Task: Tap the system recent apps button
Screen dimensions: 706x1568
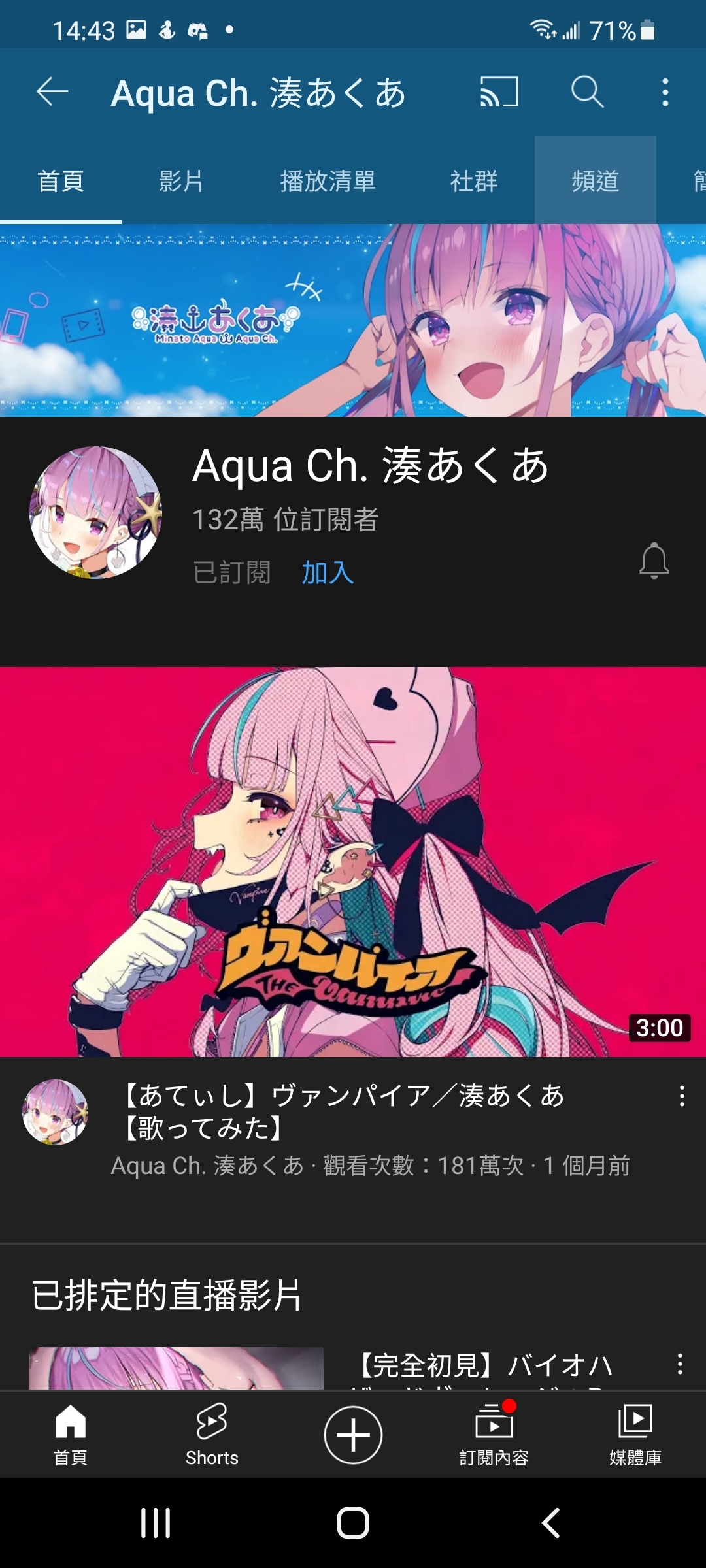Action: [x=156, y=1523]
